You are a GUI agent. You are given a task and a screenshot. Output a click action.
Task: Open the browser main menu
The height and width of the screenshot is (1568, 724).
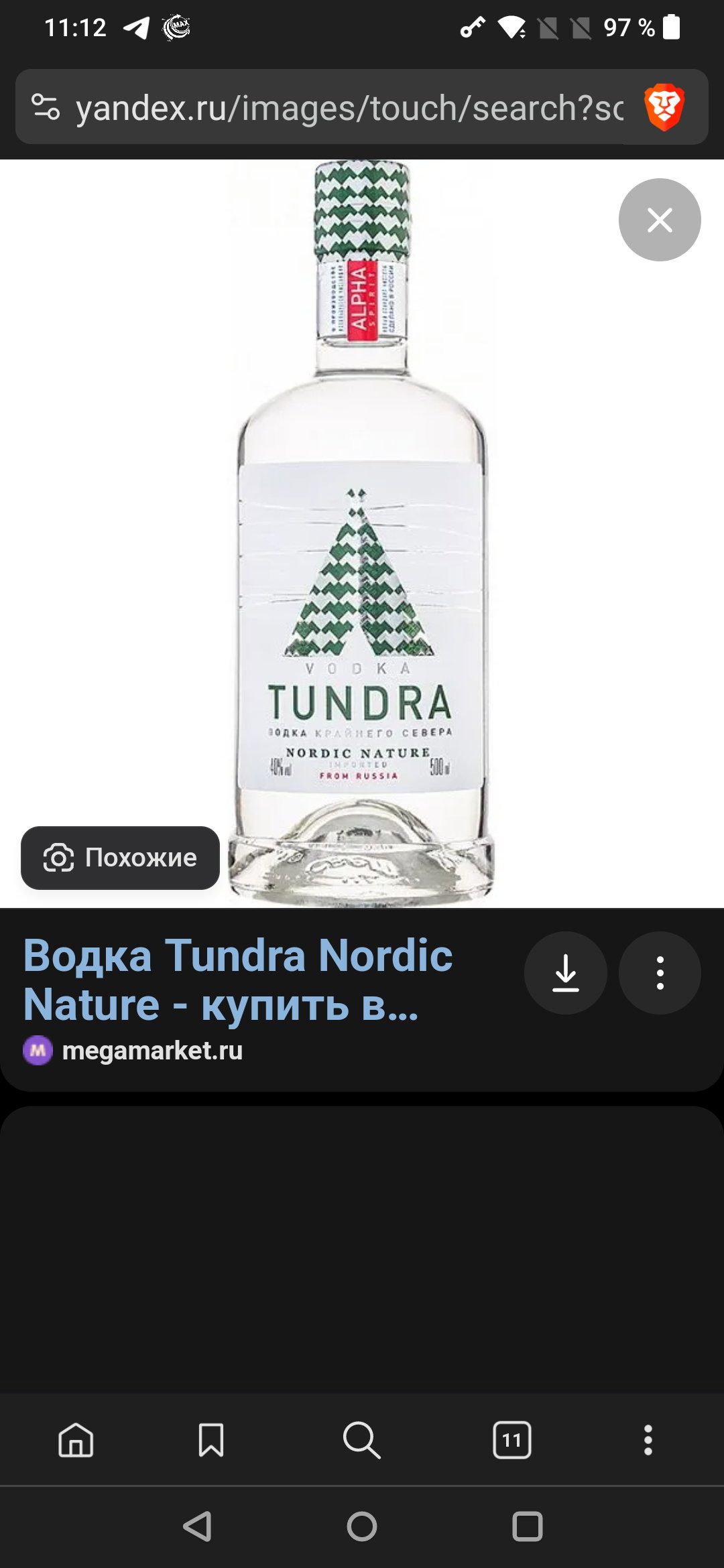648,1439
